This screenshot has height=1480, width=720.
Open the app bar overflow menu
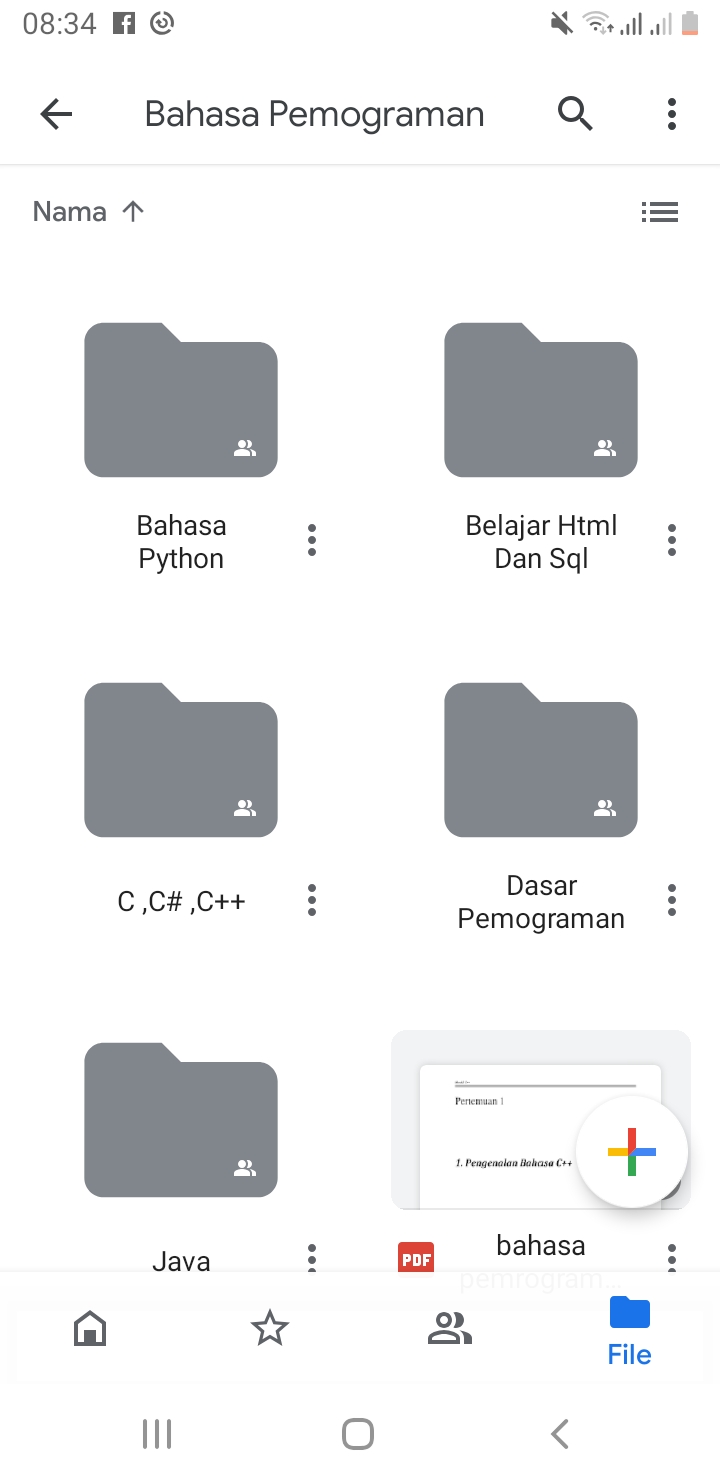pos(671,114)
